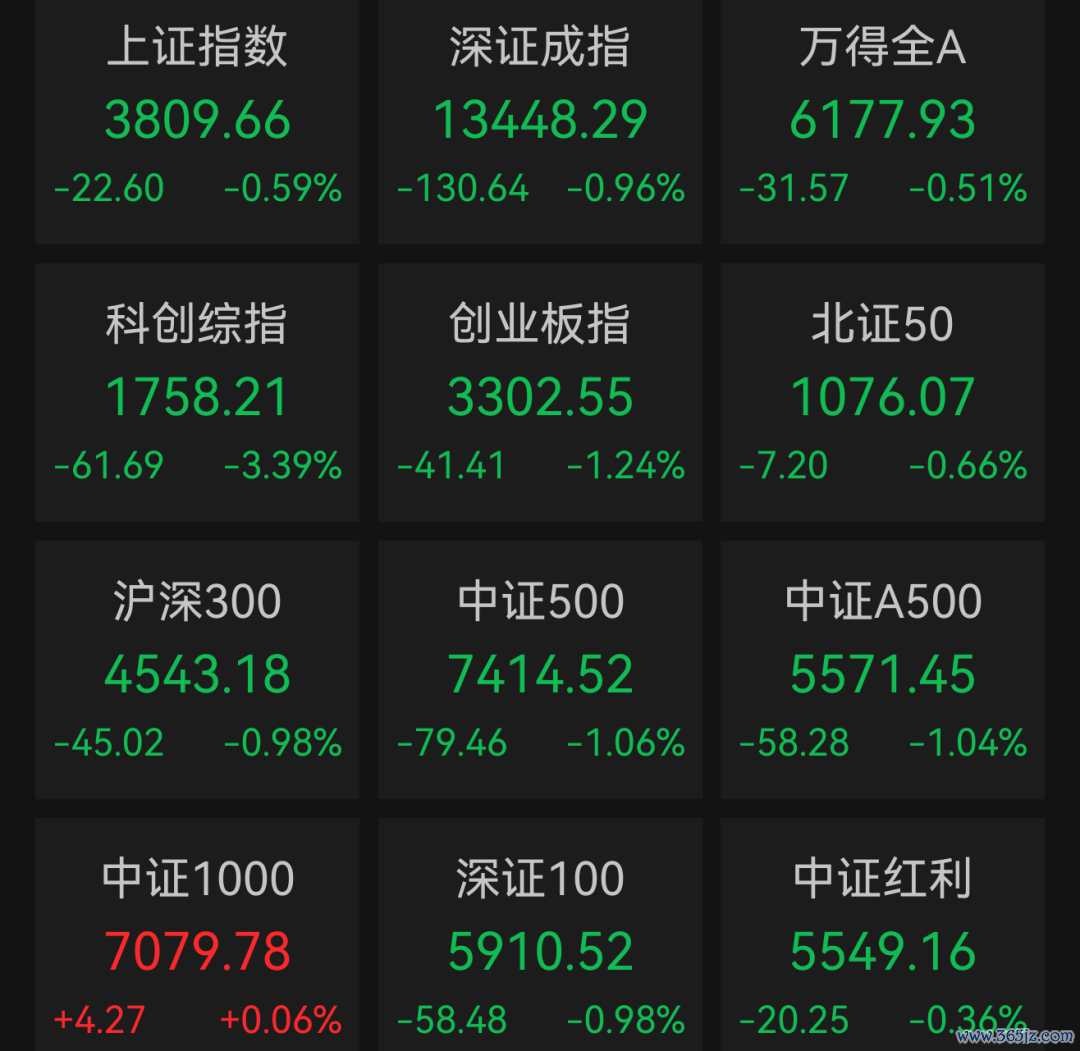View the 沪深300 index details
1080x1051 pixels.
(x=197, y=669)
